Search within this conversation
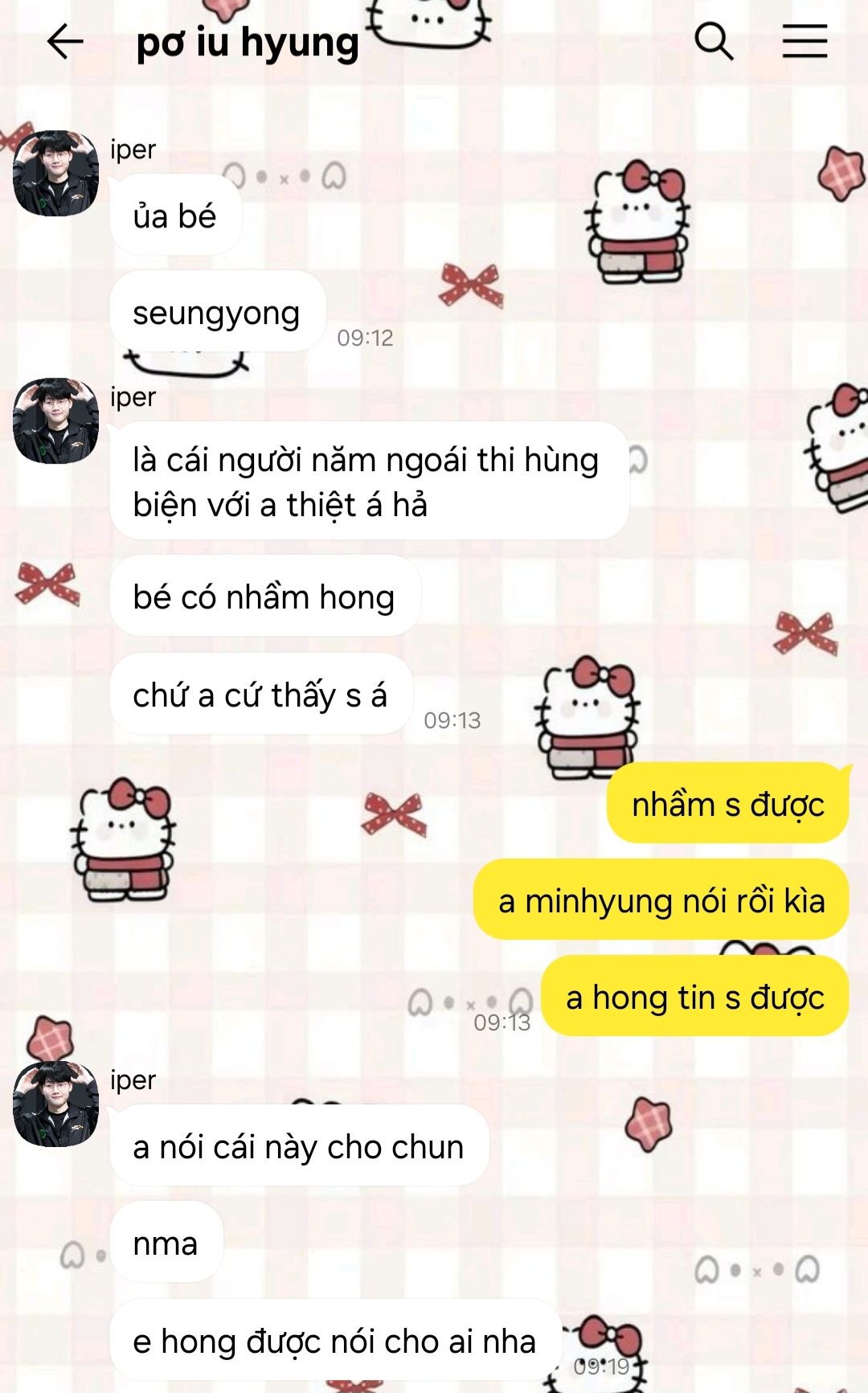 click(x=714, y=42)
